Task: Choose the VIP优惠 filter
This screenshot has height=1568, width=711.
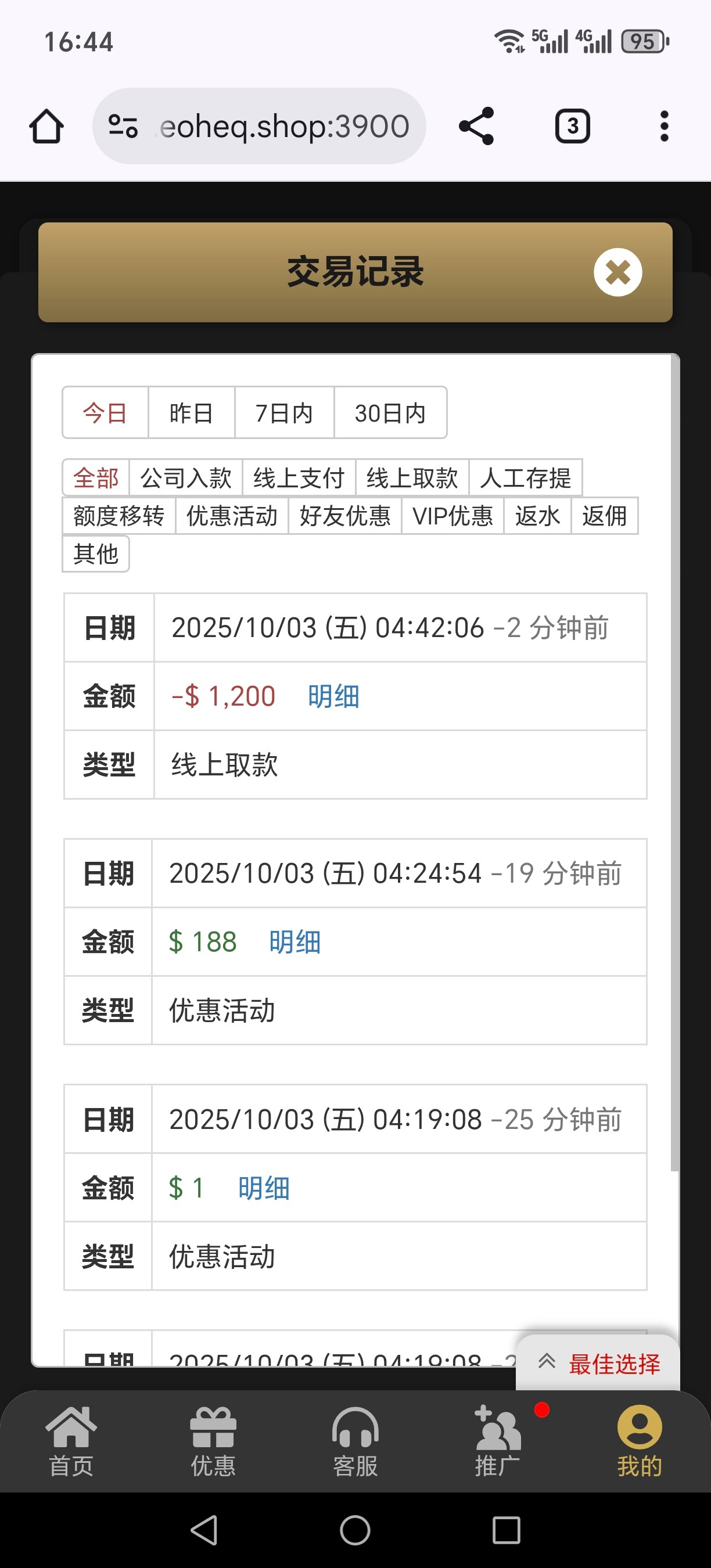Action: pyautogui.click(x=453, y=516)
